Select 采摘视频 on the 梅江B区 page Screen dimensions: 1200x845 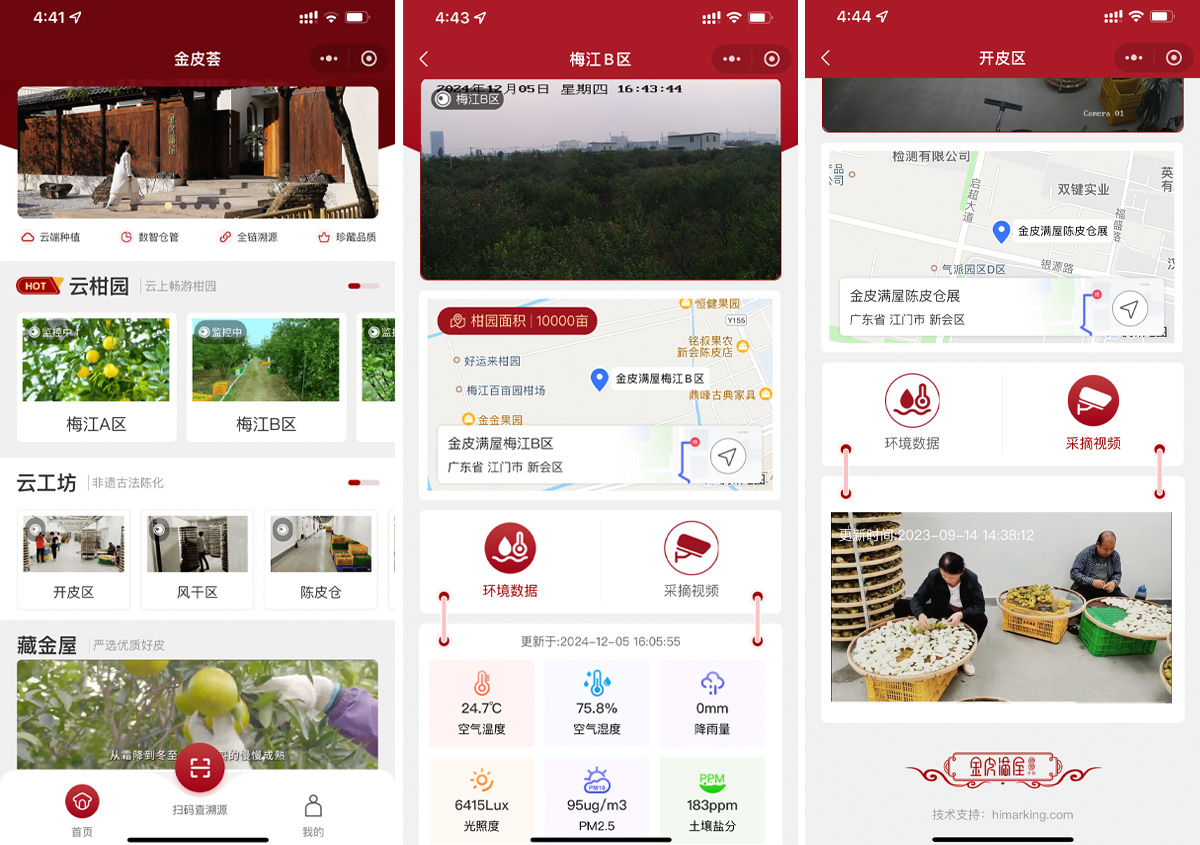pos(691,561)
